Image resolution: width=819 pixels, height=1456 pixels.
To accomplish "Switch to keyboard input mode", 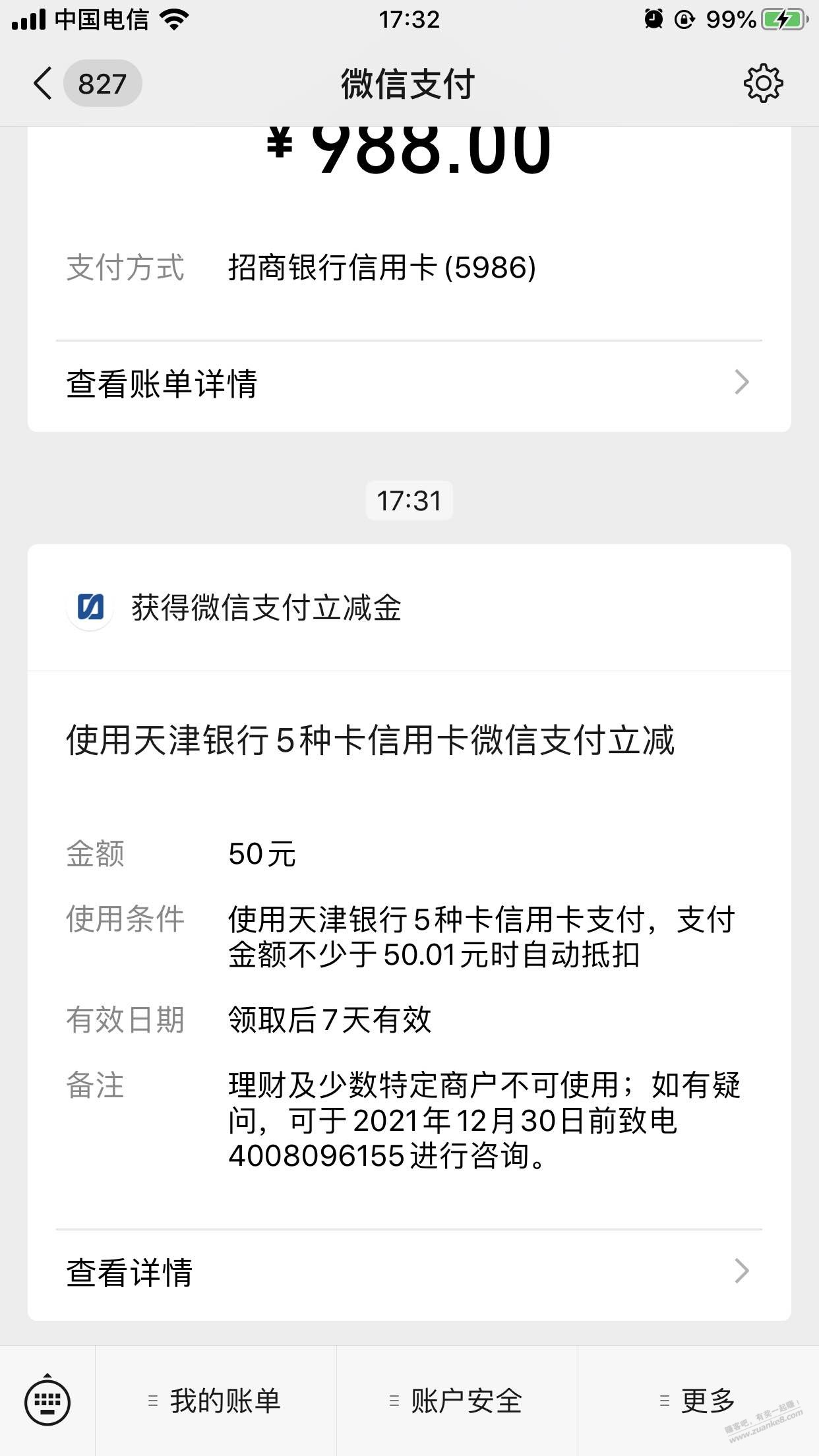I will coord(47,1401).
